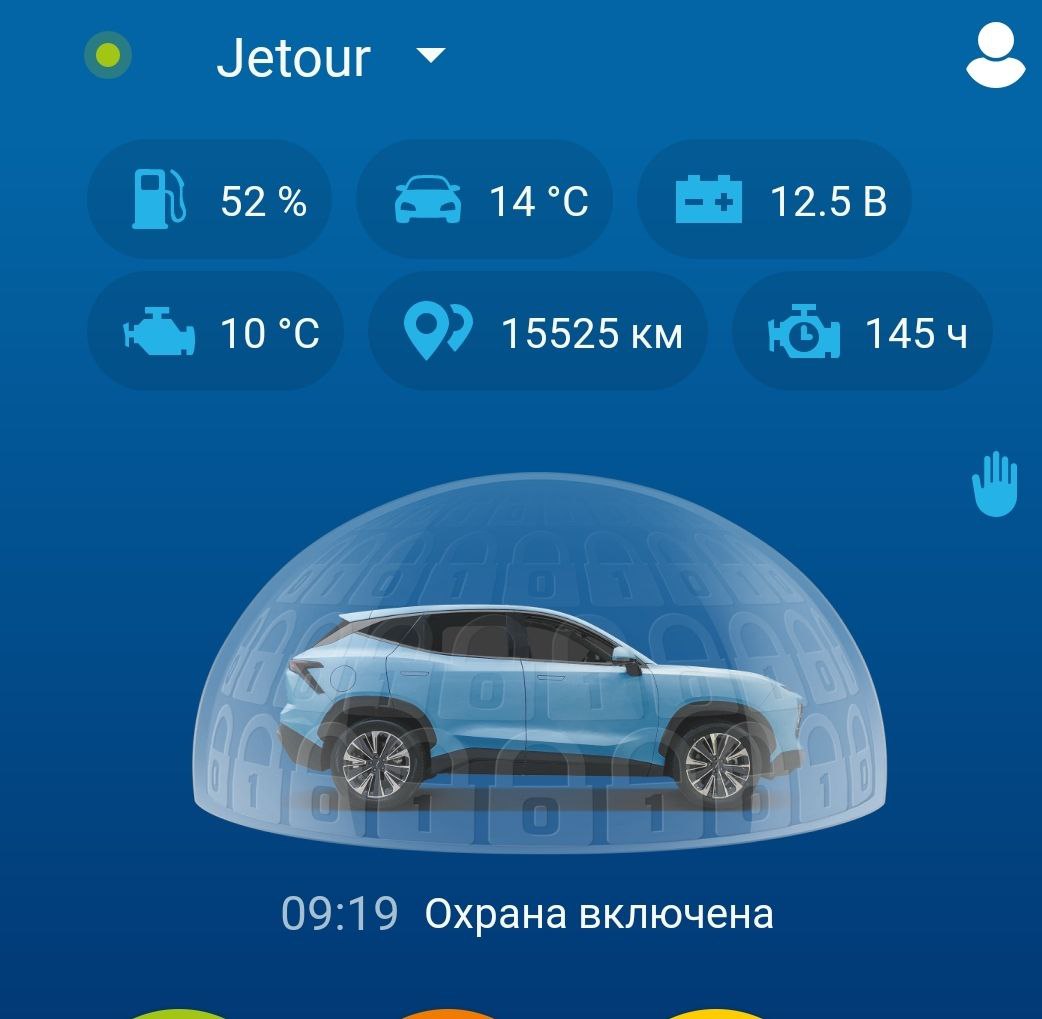This screenshot has height=1019, width=1042.
Task: Open the 15525 км mileage chip
Action: click(538, 332)
